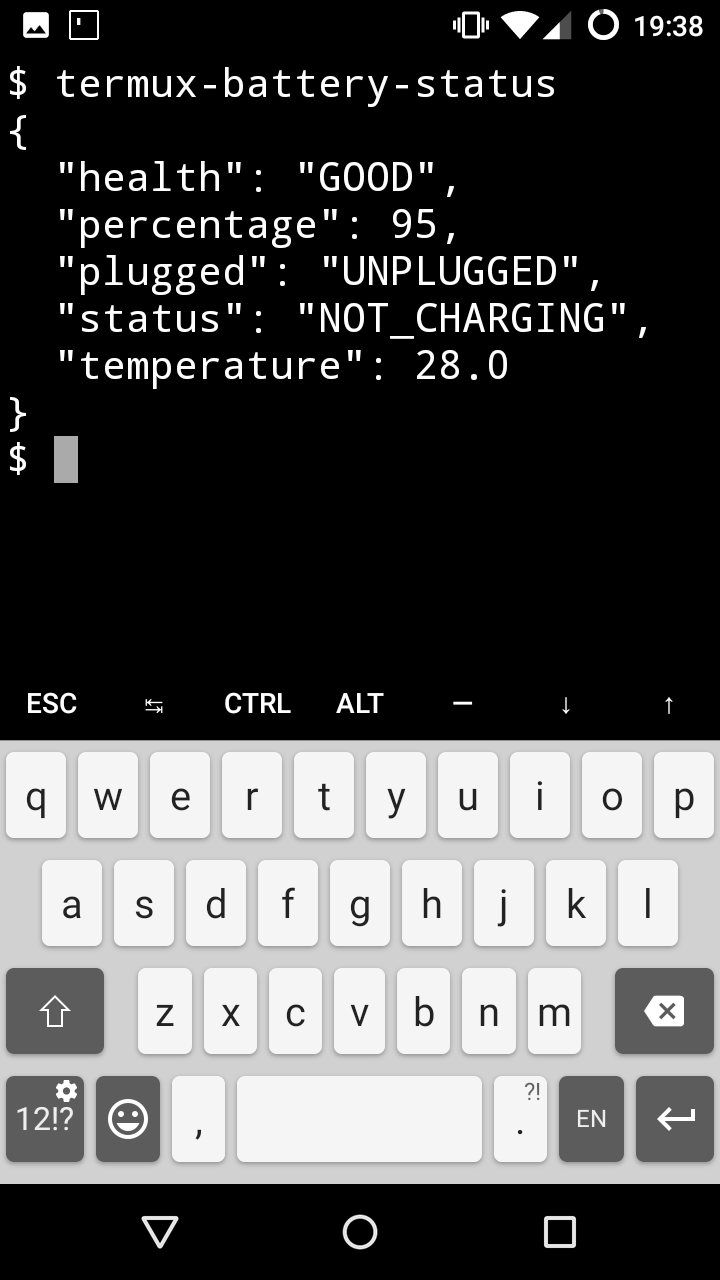Screen dimensions: 720x1280
Task: Hide the keyboard with the navigation back button
Action: click(160, 1232)
